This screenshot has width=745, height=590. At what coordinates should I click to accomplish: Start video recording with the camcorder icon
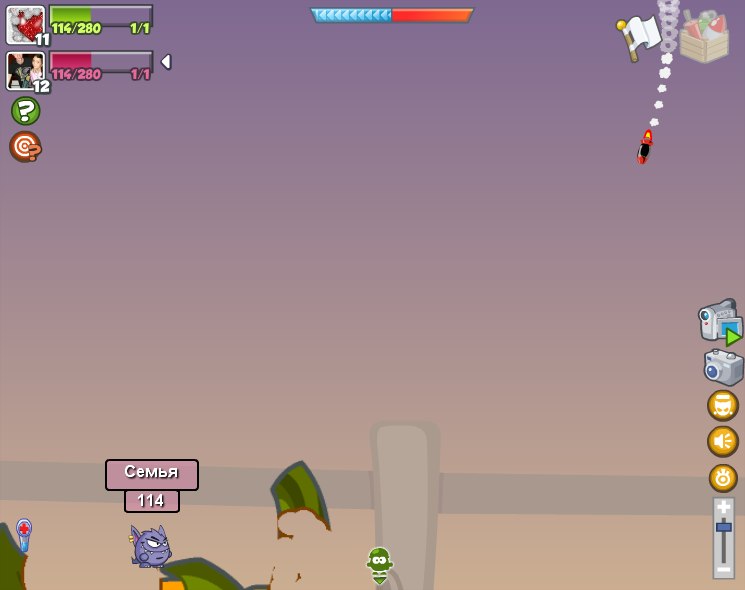pos(720,322)
